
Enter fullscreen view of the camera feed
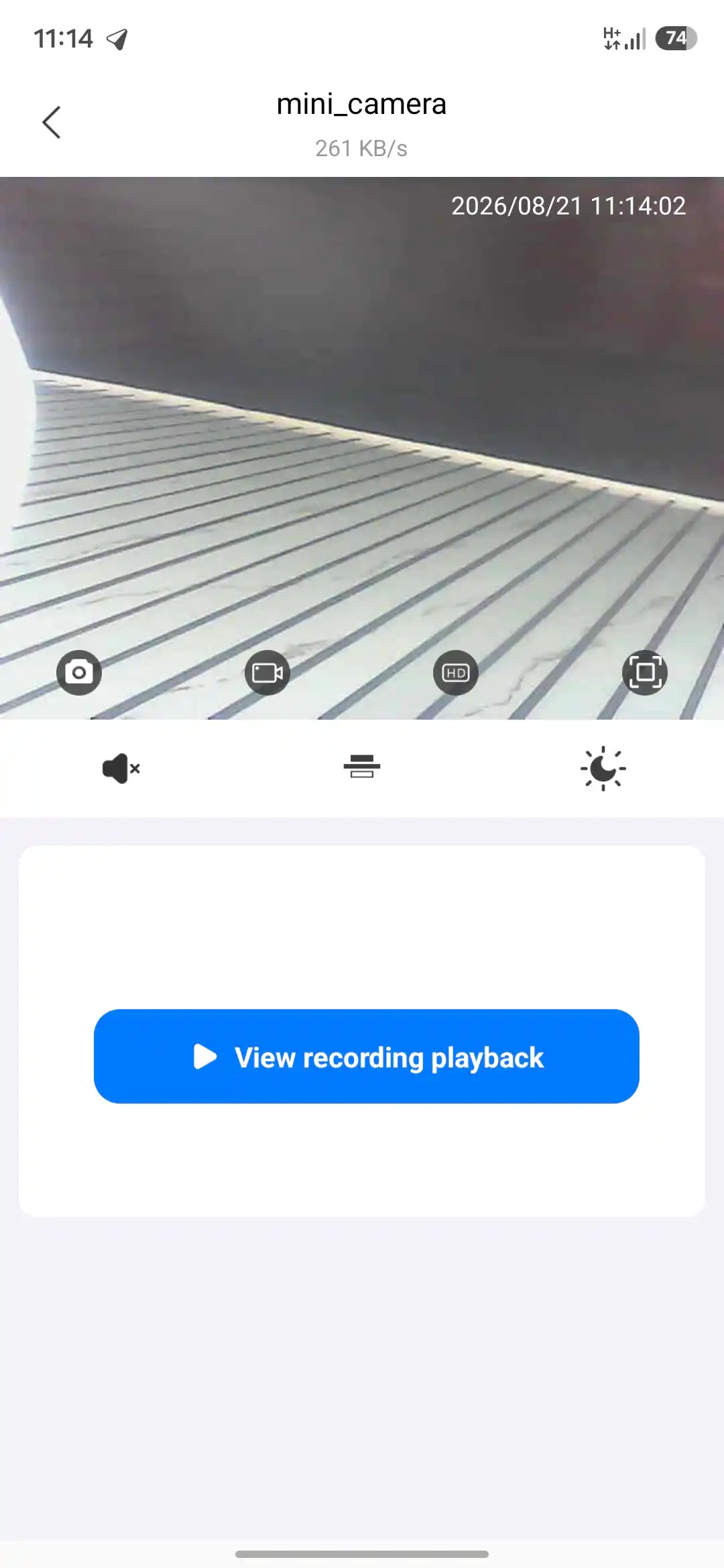(x=645, y=672)
